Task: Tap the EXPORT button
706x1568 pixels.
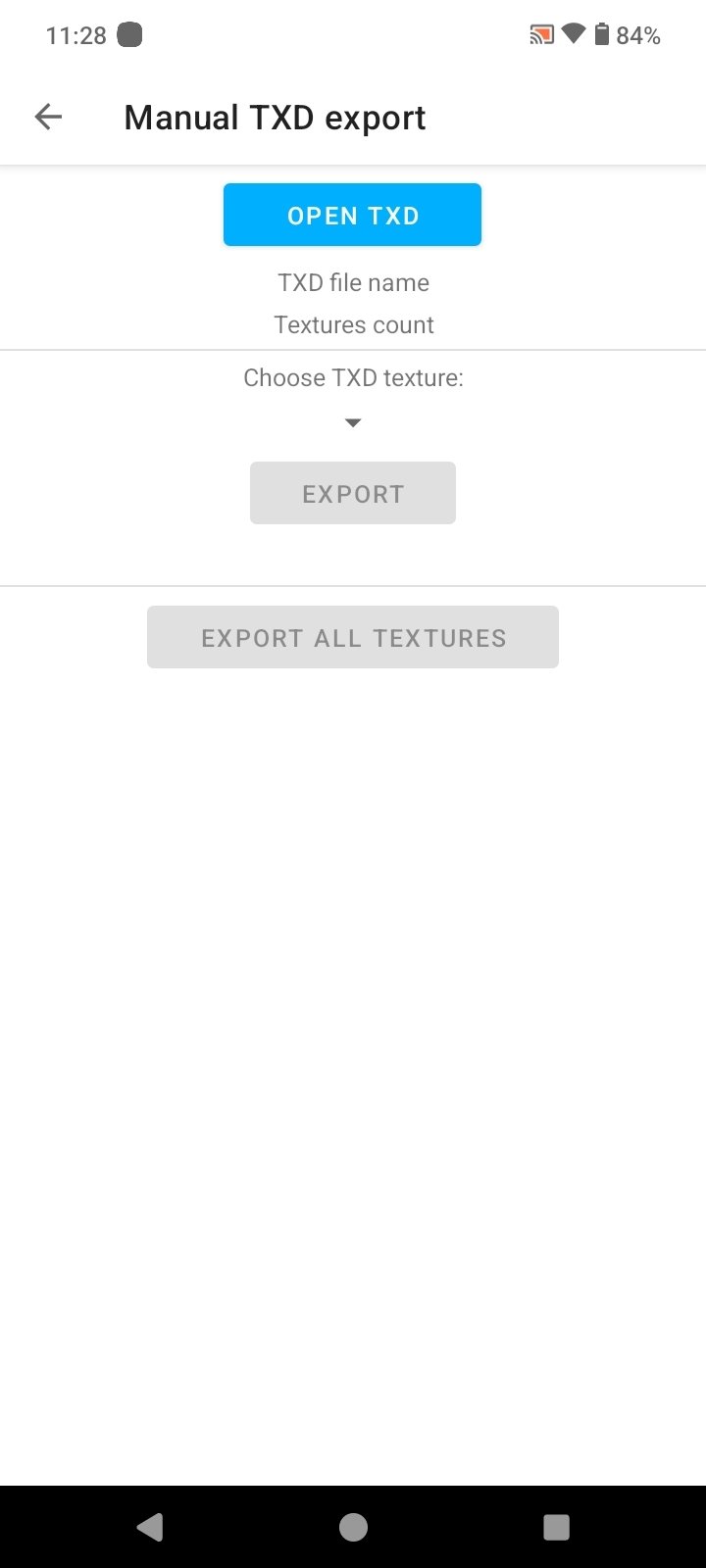Action: [352, 493]
